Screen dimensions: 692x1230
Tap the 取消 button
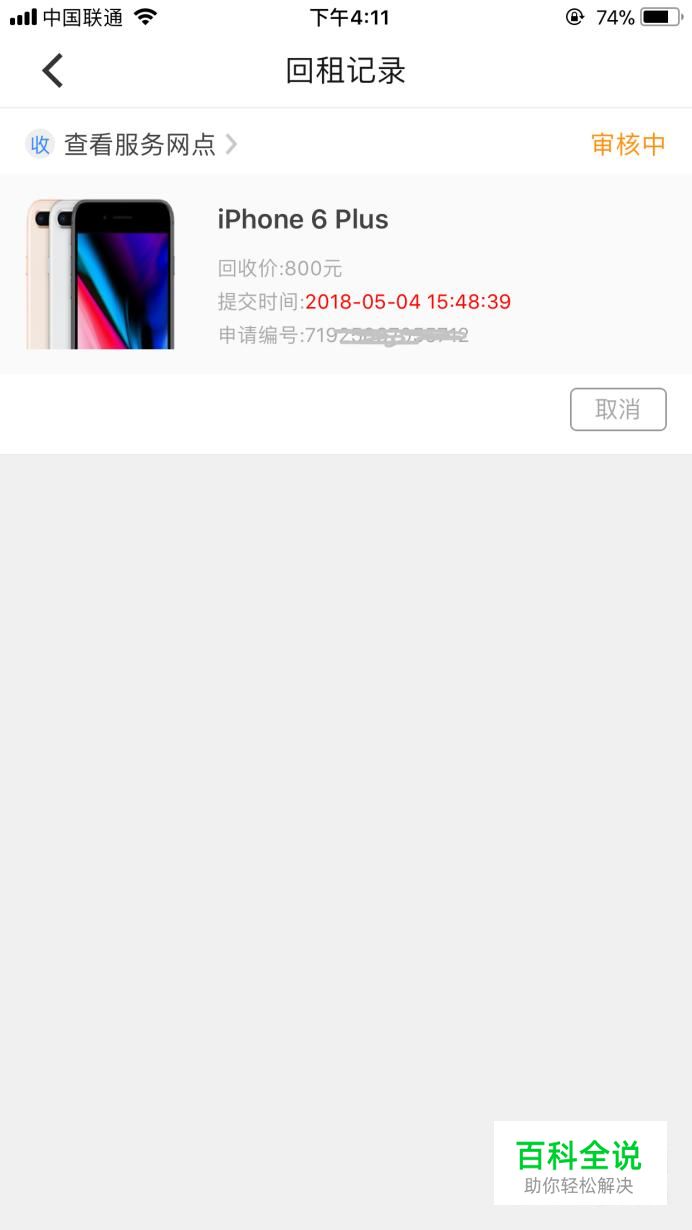click(617, 409)
